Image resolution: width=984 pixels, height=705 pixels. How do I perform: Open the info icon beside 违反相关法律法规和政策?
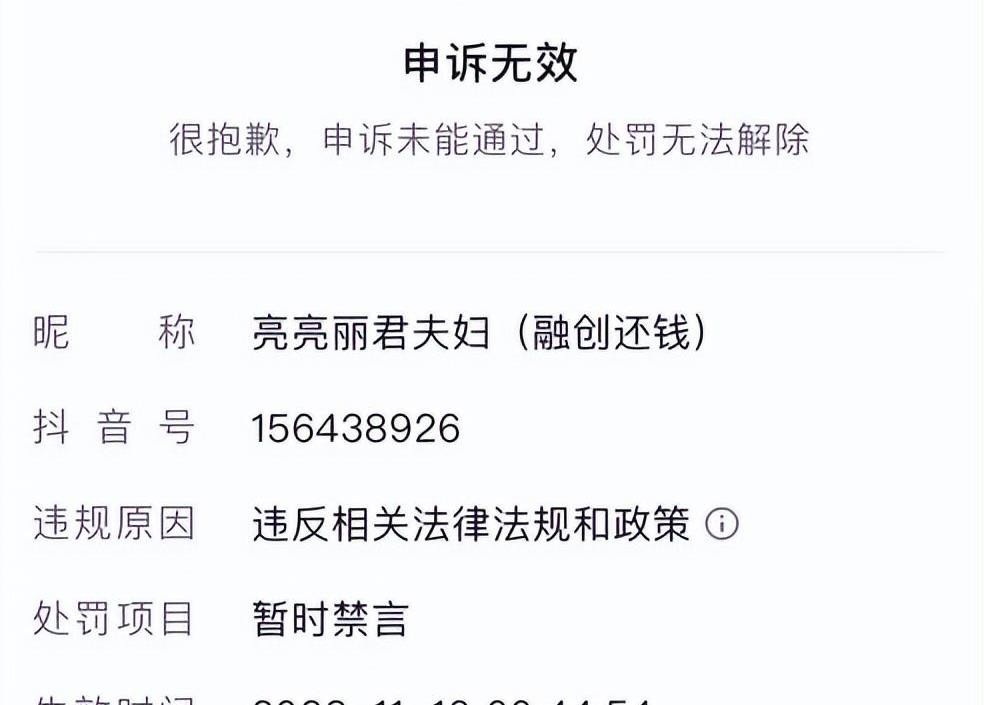coord(722,524)
